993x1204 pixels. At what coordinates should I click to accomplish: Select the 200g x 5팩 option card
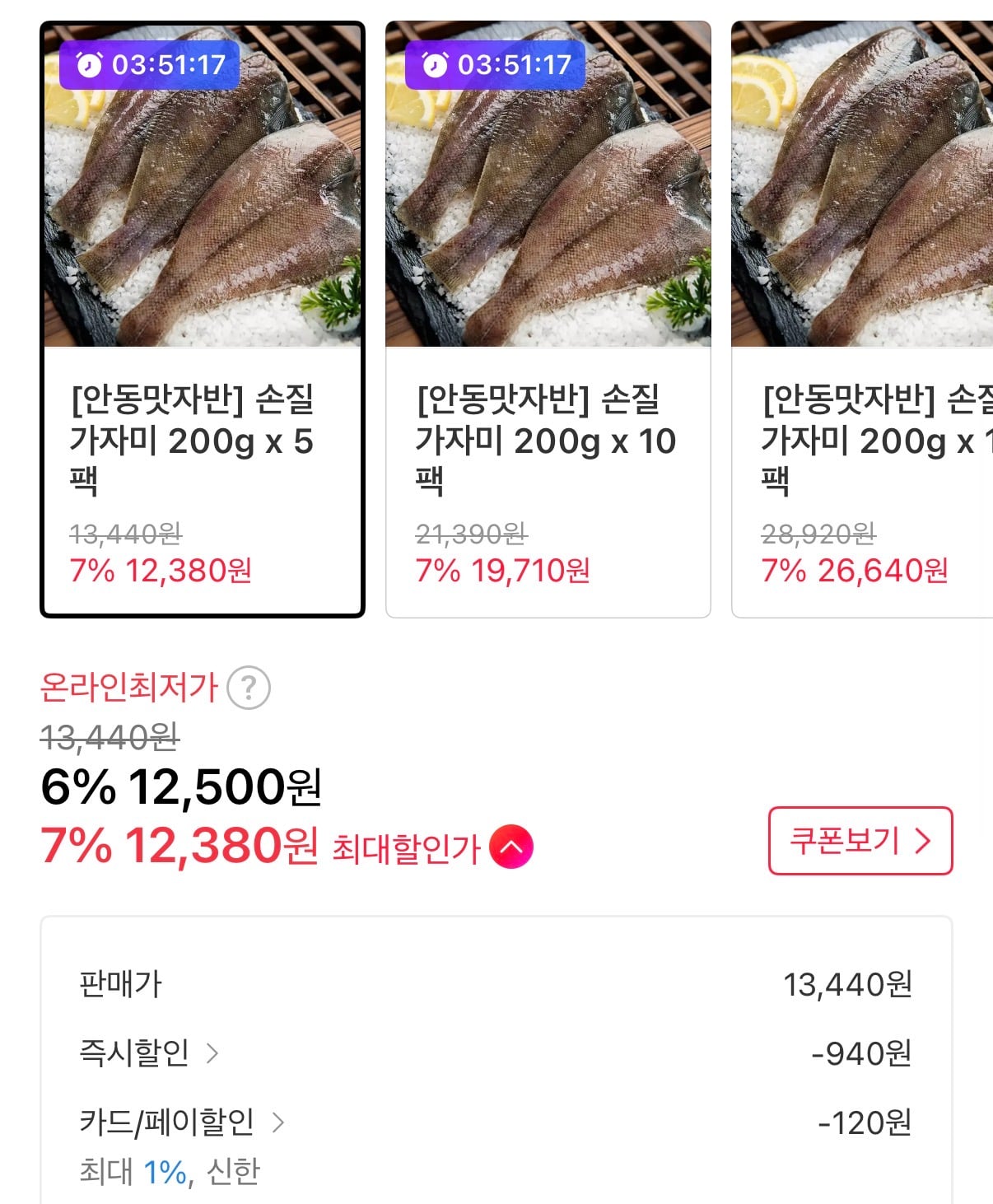[202, 320]
